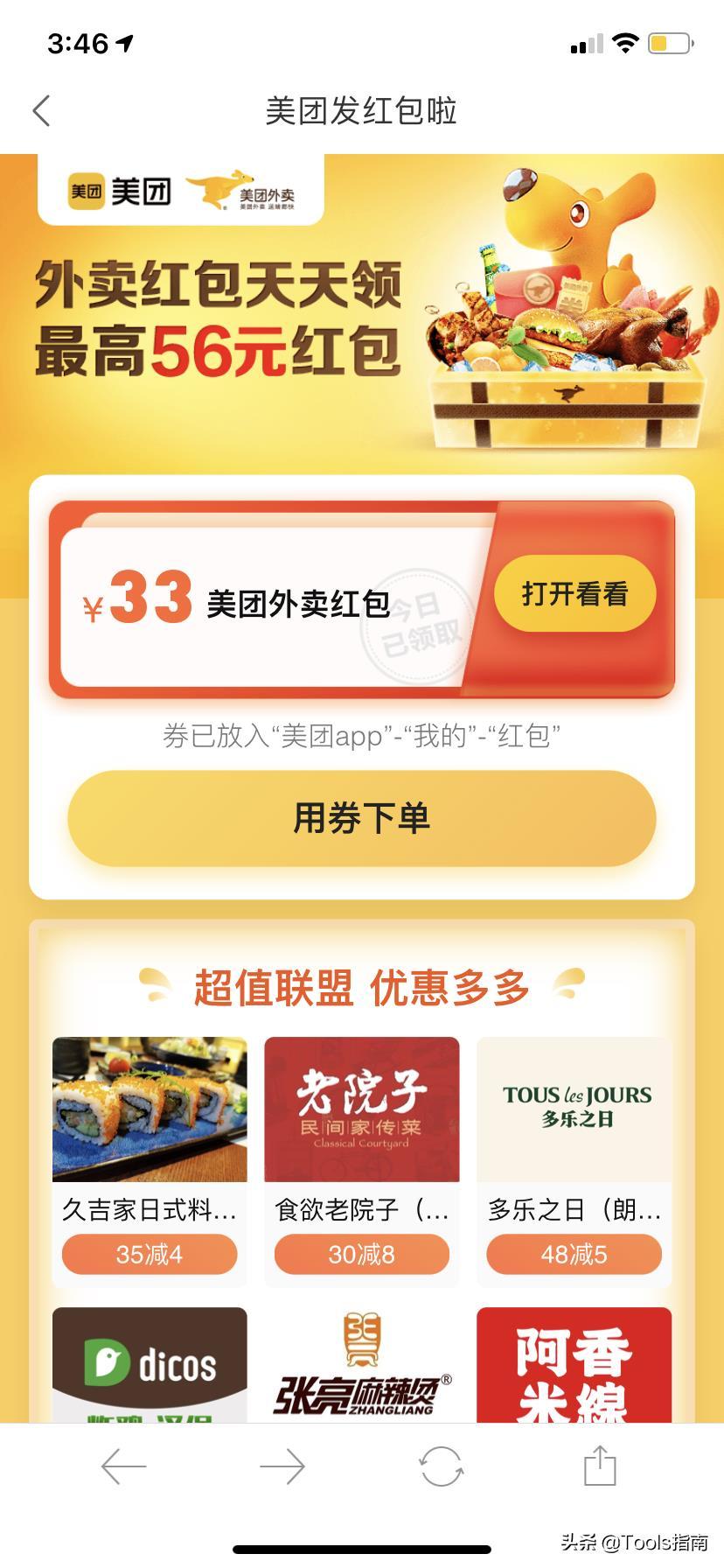Navigate forward with the browser's right arrow
724x1568 pixels.
click(x=282, y=1466)
